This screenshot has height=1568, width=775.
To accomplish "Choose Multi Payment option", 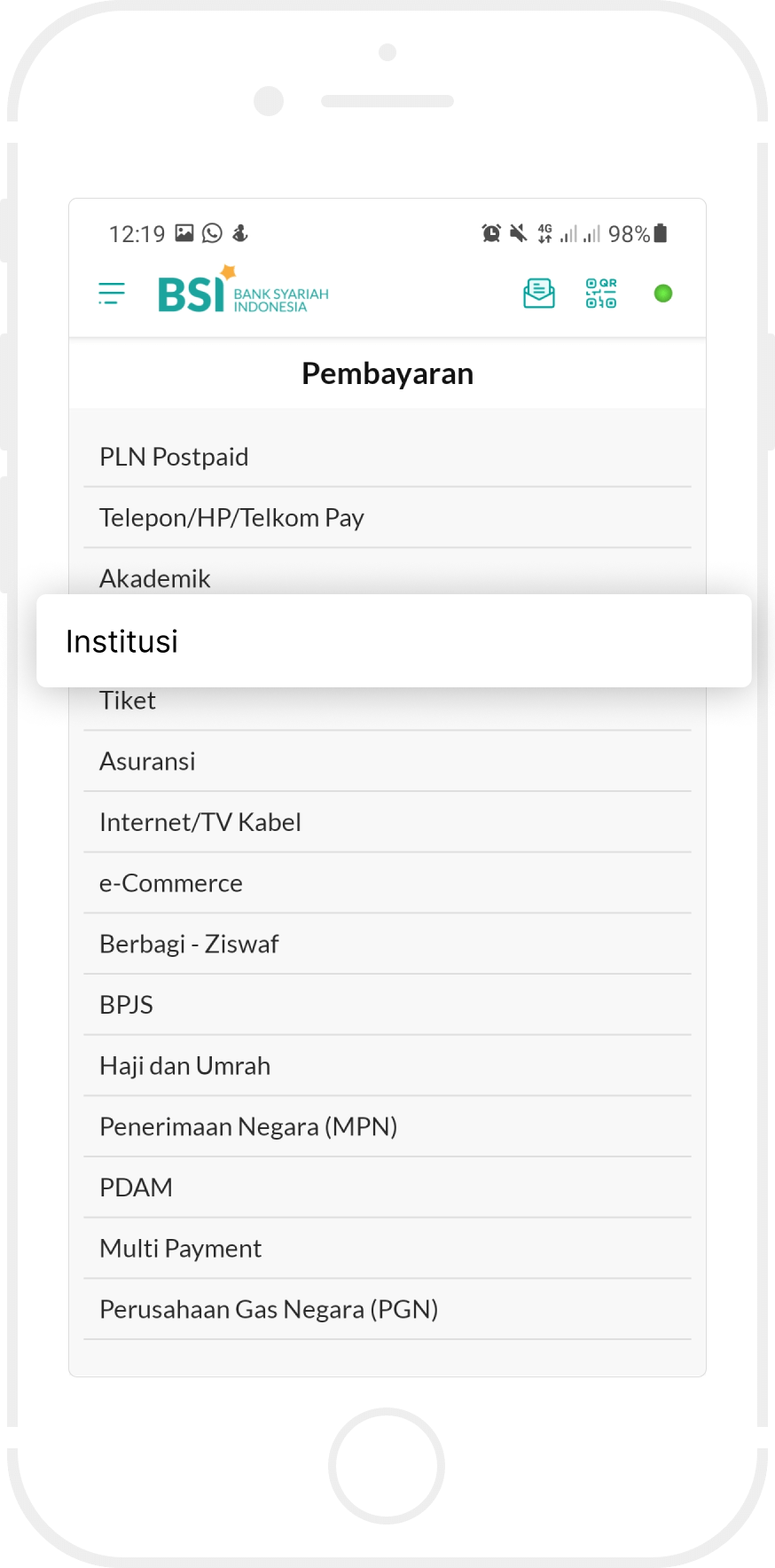I will coord(387,1249).
